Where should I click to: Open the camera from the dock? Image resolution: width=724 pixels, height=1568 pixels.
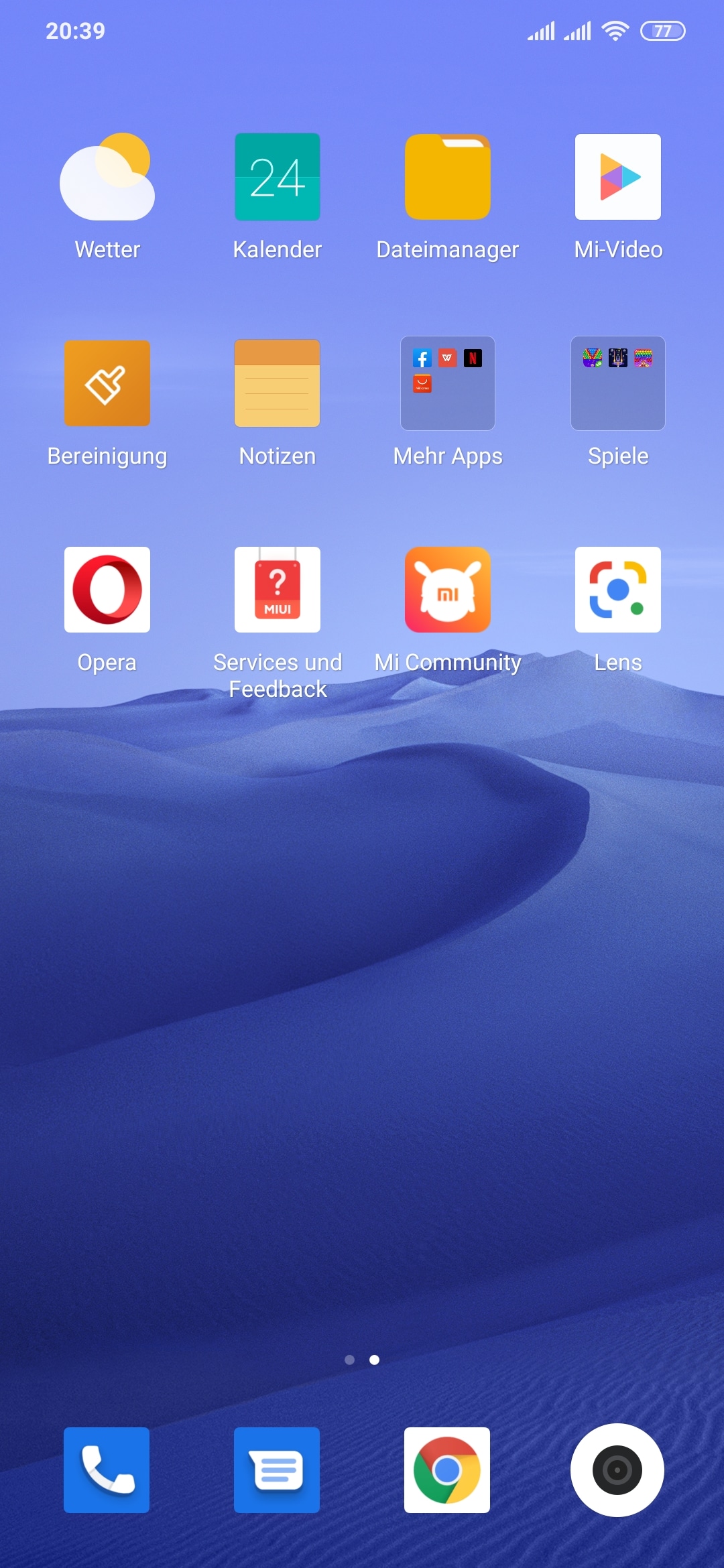(x=617, y=1470)
